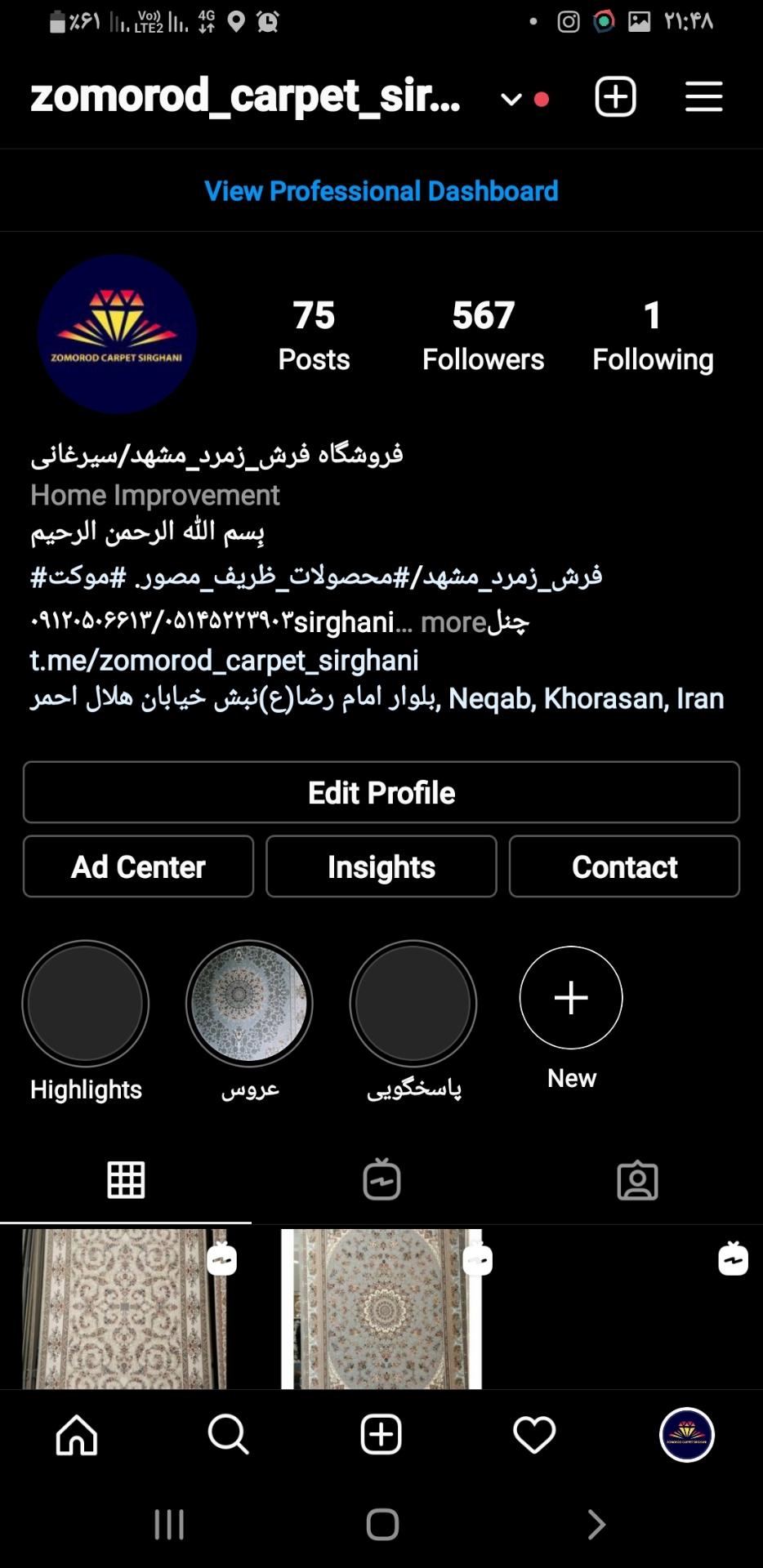Open the create new post icon
Viewport: 763px width, 1568px height.
pos(614,96)
